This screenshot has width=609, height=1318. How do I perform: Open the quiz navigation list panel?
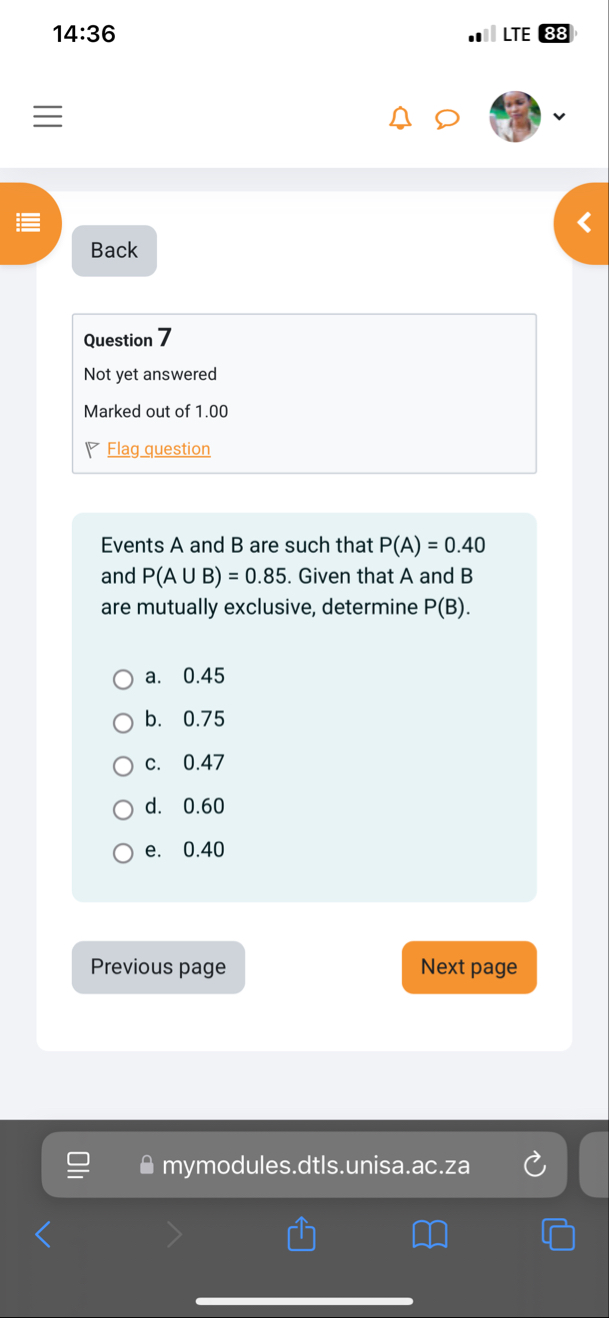[28, 224]
